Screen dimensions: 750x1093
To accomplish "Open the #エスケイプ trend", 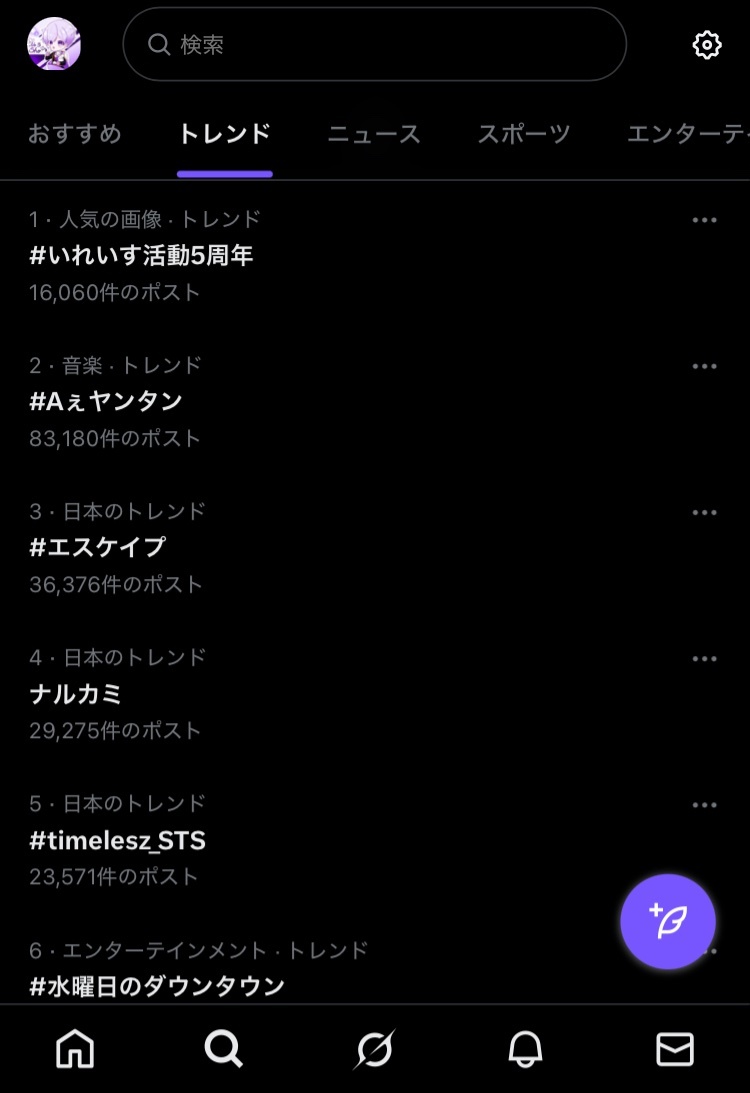I will click(x=98, y=548).
